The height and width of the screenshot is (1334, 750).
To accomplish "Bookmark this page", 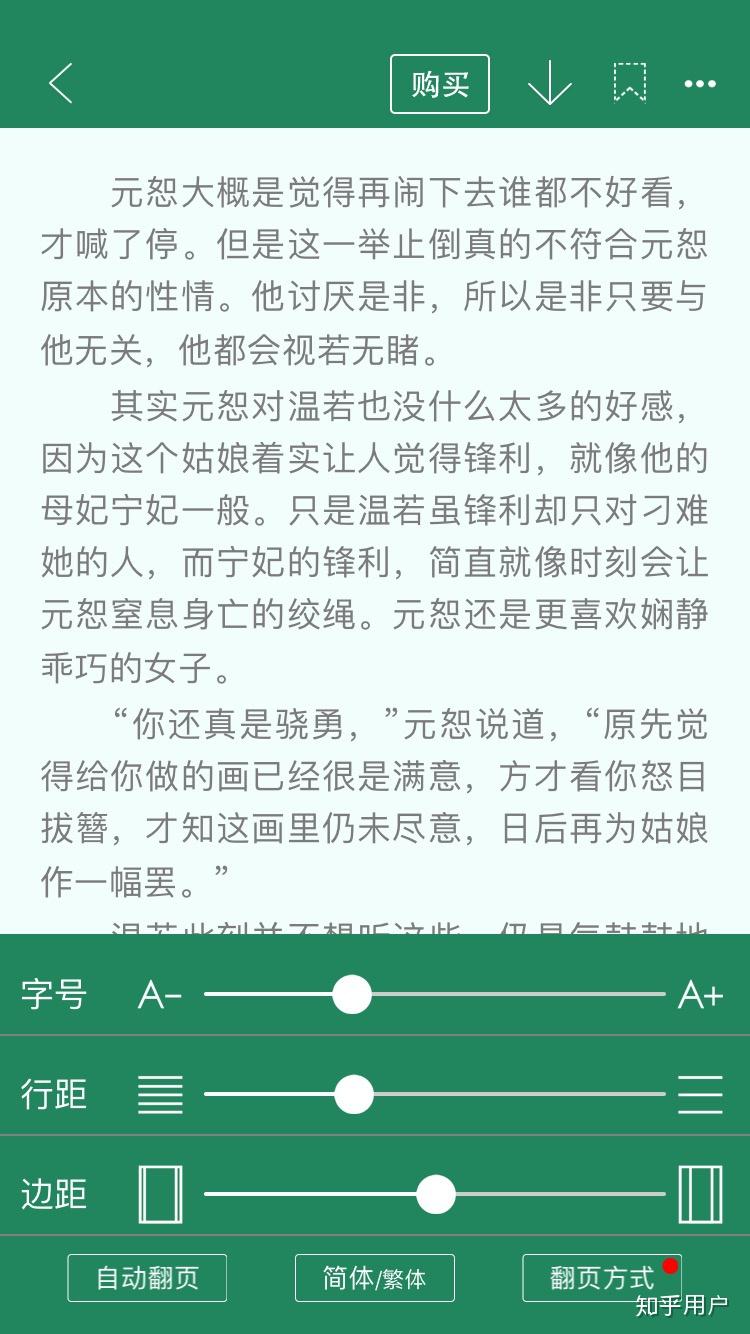I will (629, 83).
